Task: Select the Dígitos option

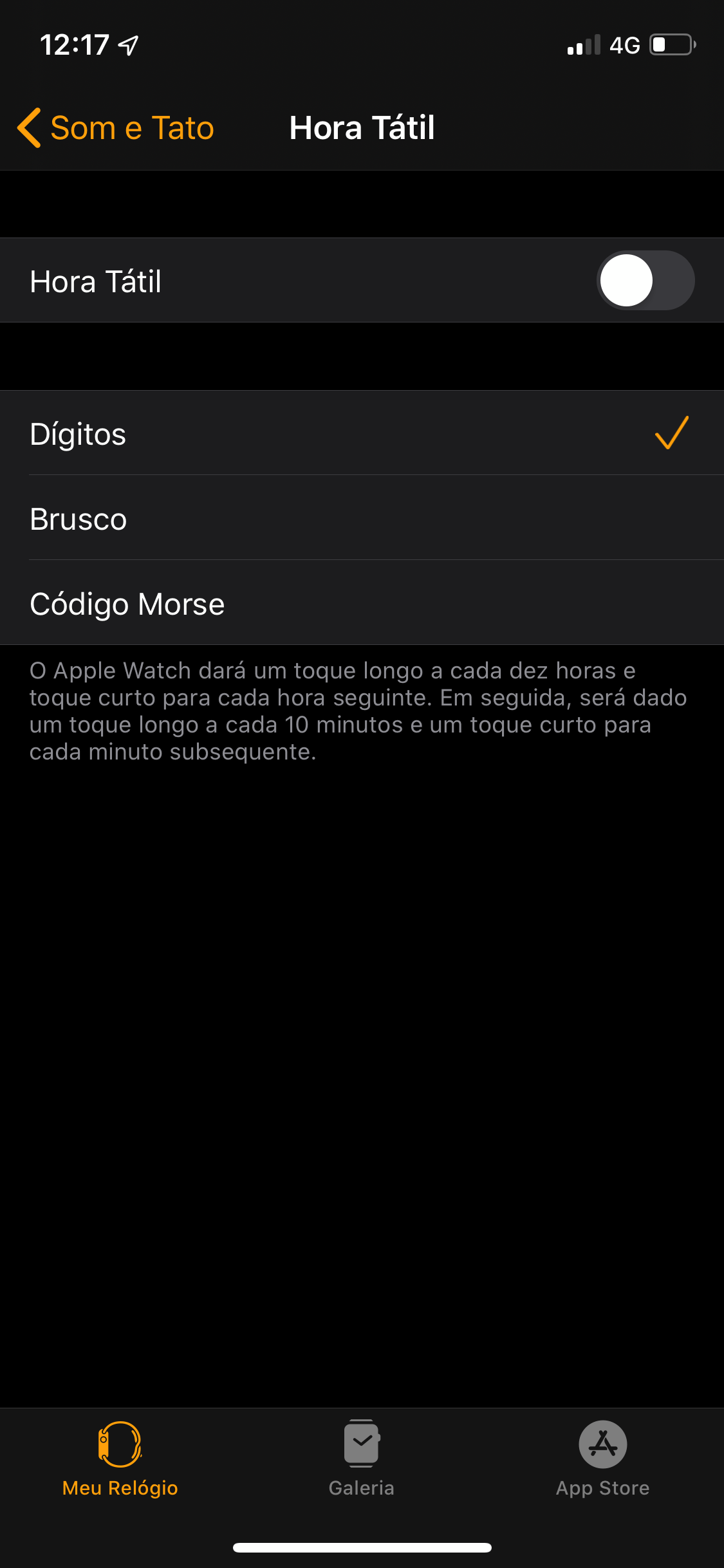Action: [362, 433]
